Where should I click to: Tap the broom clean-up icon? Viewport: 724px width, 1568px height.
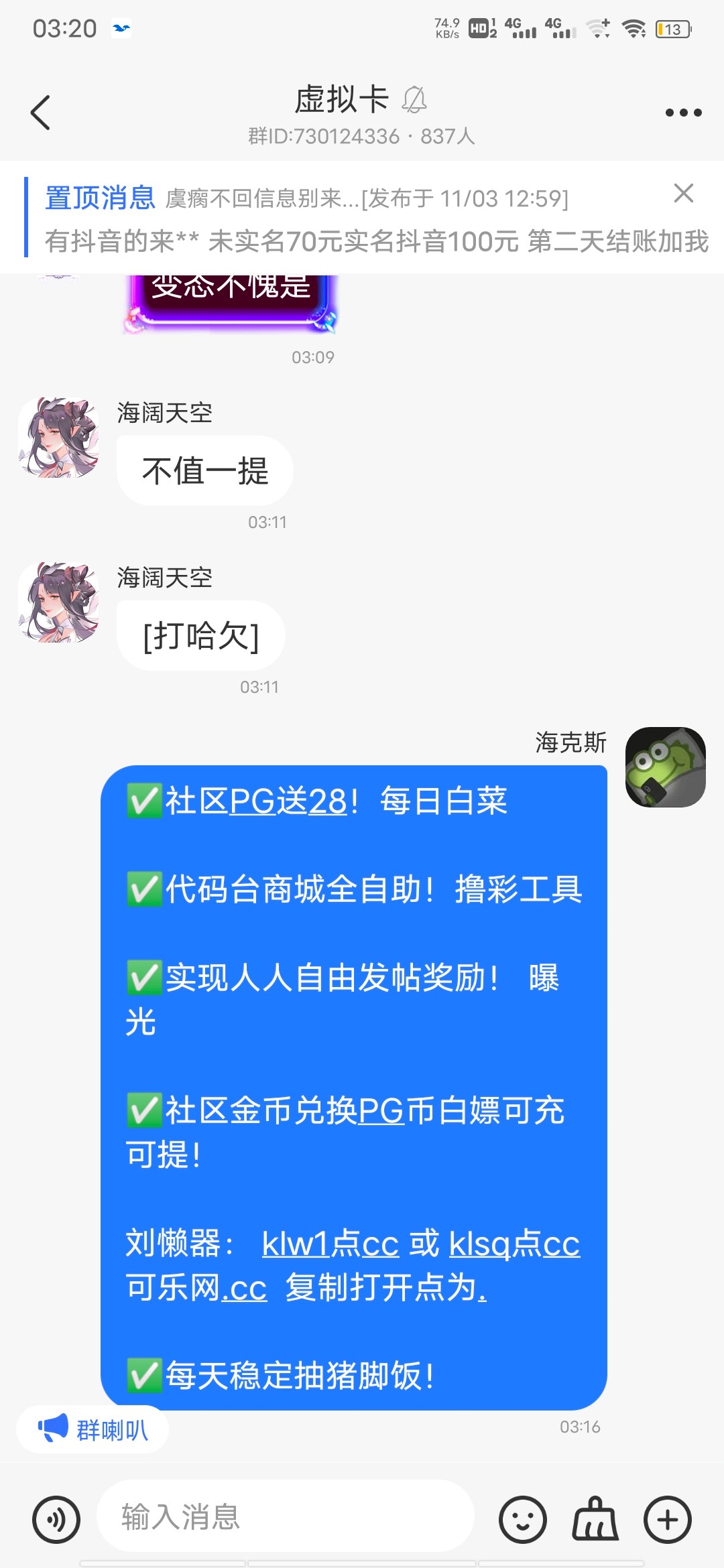tap(595, 1519)
